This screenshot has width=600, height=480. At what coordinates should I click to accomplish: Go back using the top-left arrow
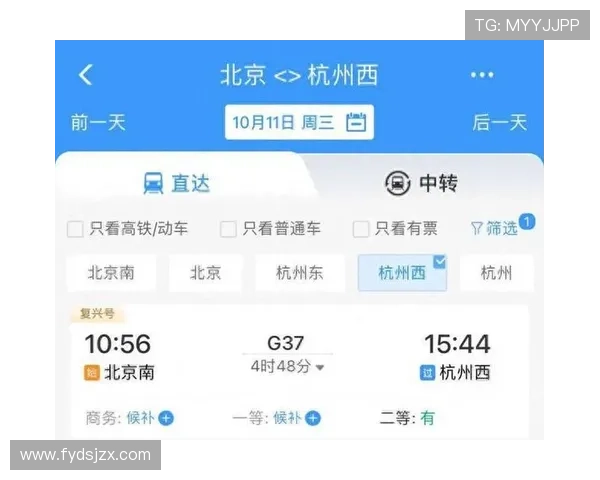tap(86, 75)
